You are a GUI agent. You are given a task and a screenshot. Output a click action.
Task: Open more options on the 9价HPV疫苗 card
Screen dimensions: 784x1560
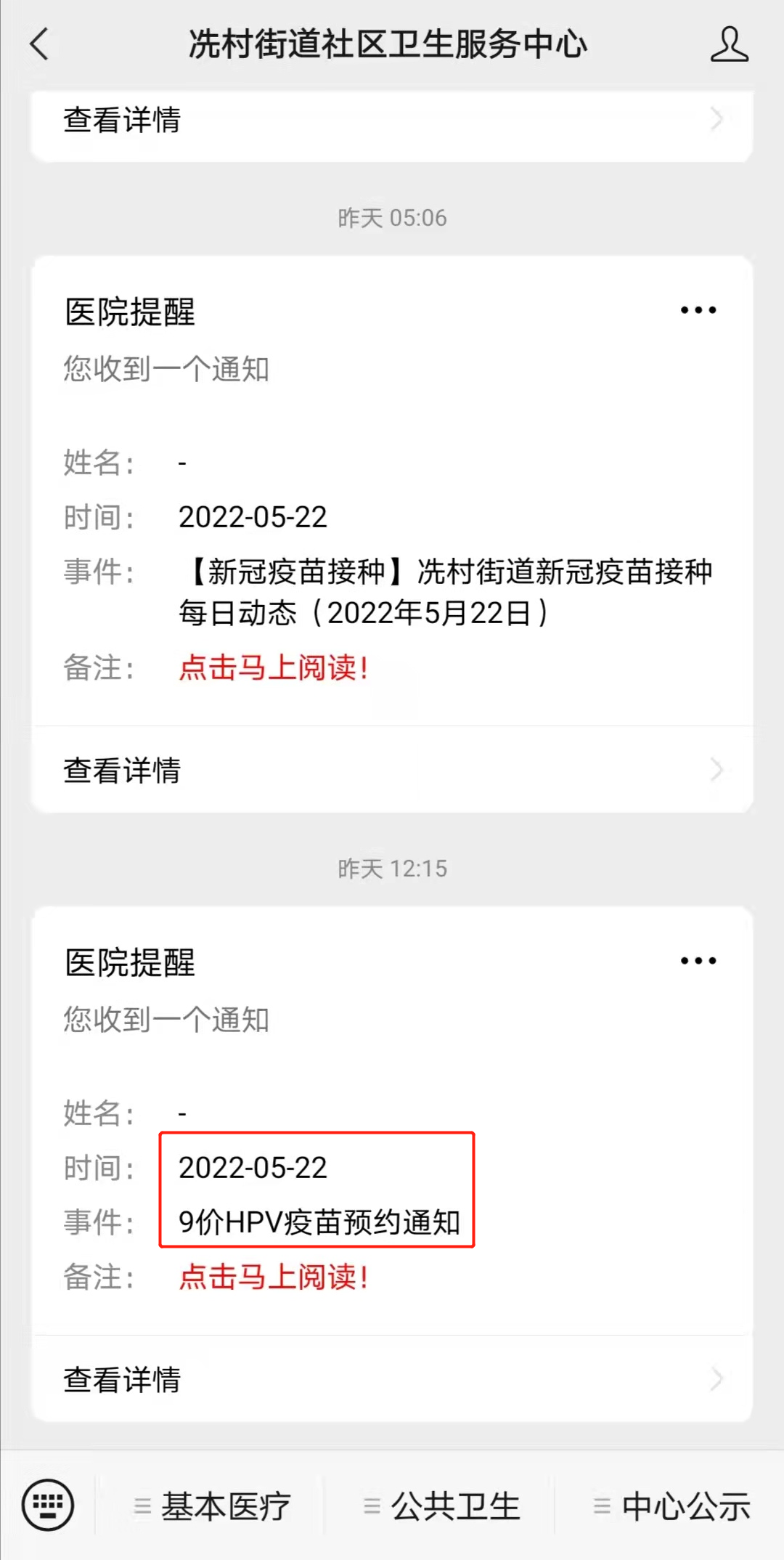(x=698, y=962)
